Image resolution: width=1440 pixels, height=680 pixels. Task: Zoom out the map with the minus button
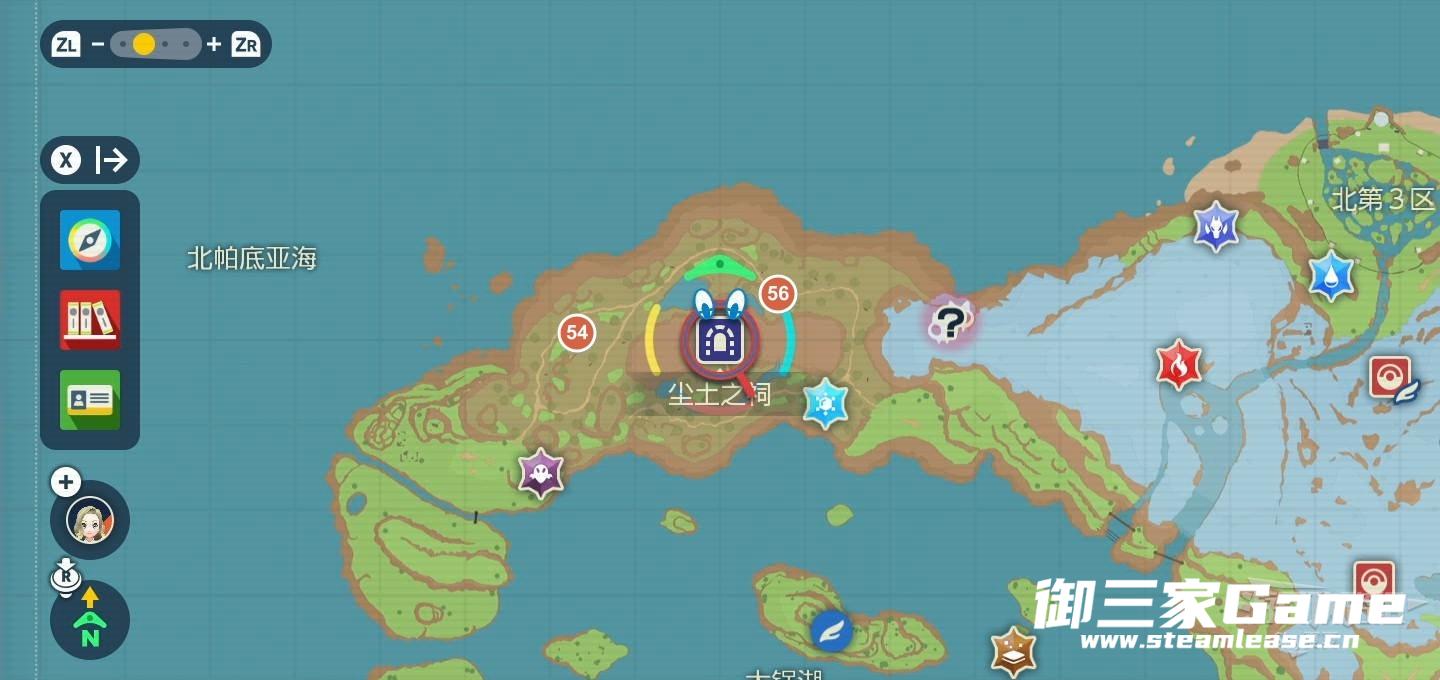coord(98,44)
